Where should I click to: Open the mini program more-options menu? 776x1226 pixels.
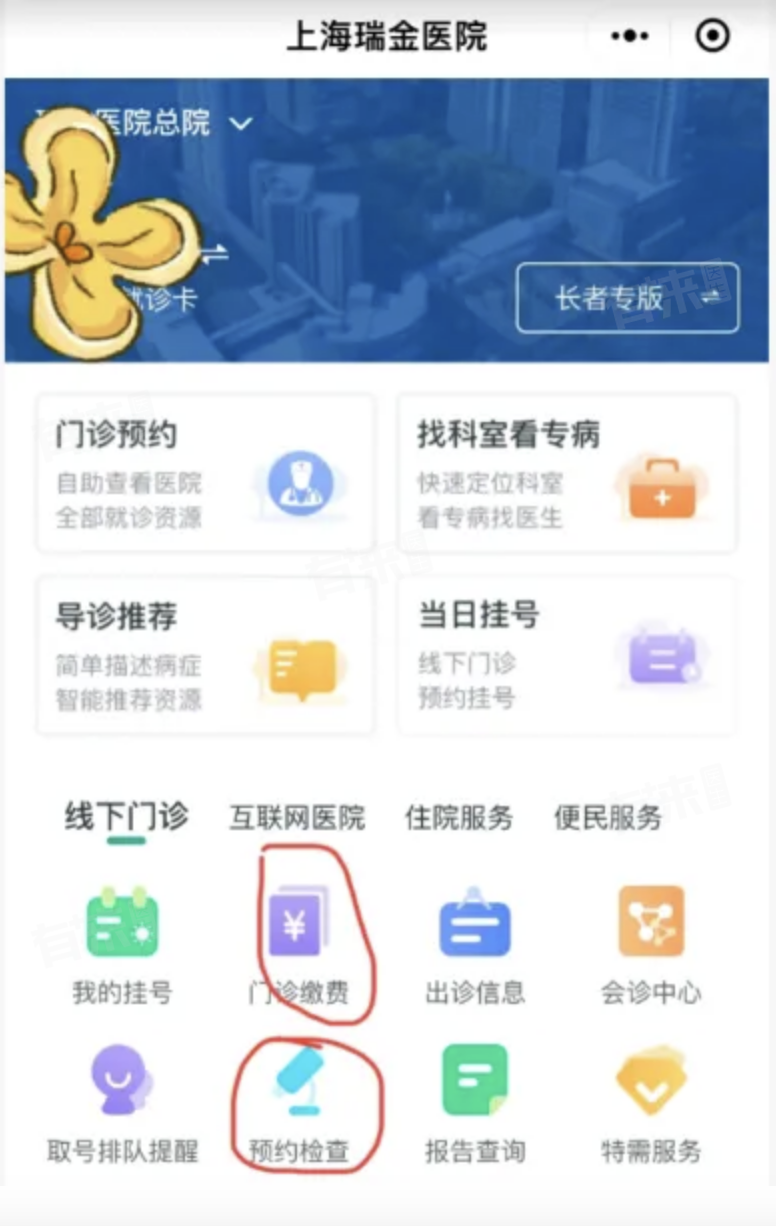coord(629,36)
